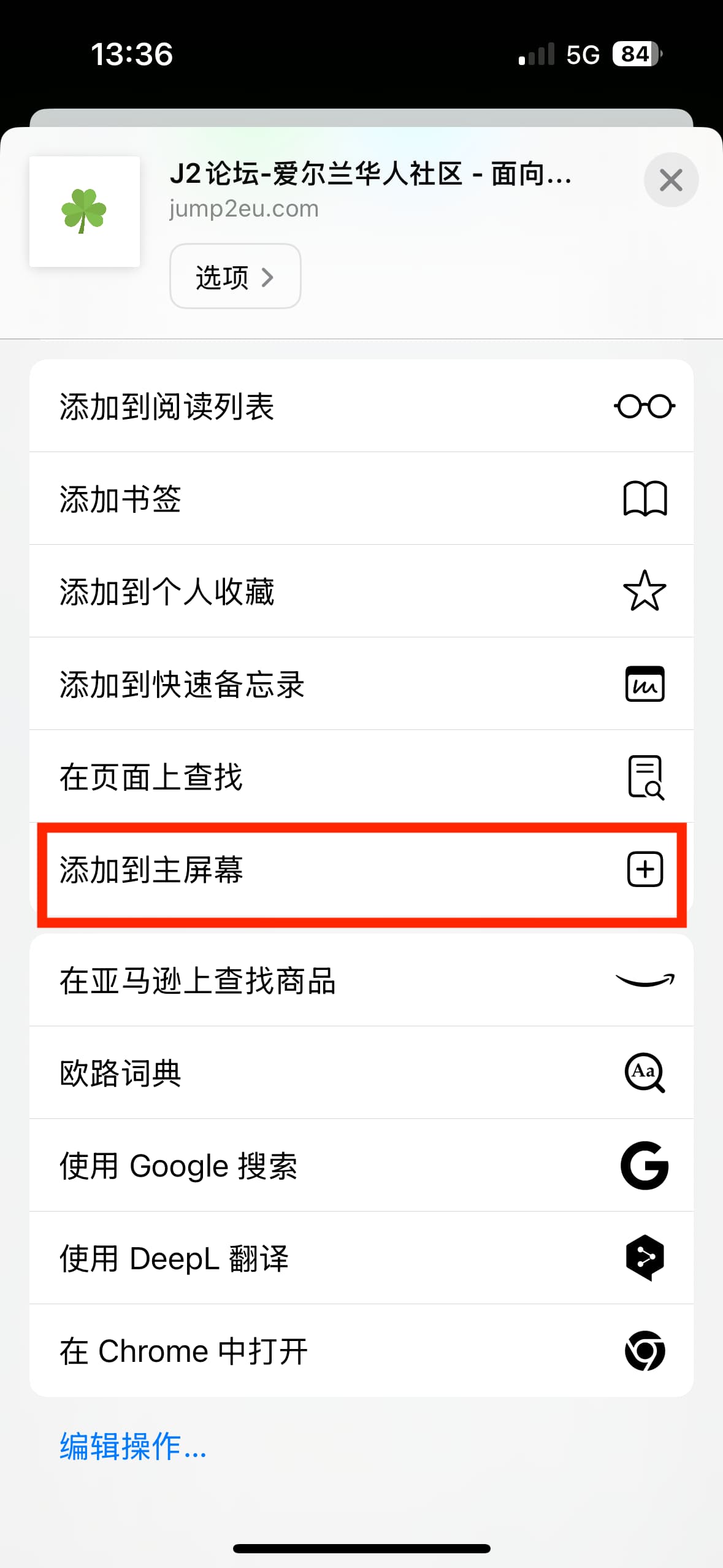Close the share sheet
723x1568 pixels.
(x=671, y=180)
